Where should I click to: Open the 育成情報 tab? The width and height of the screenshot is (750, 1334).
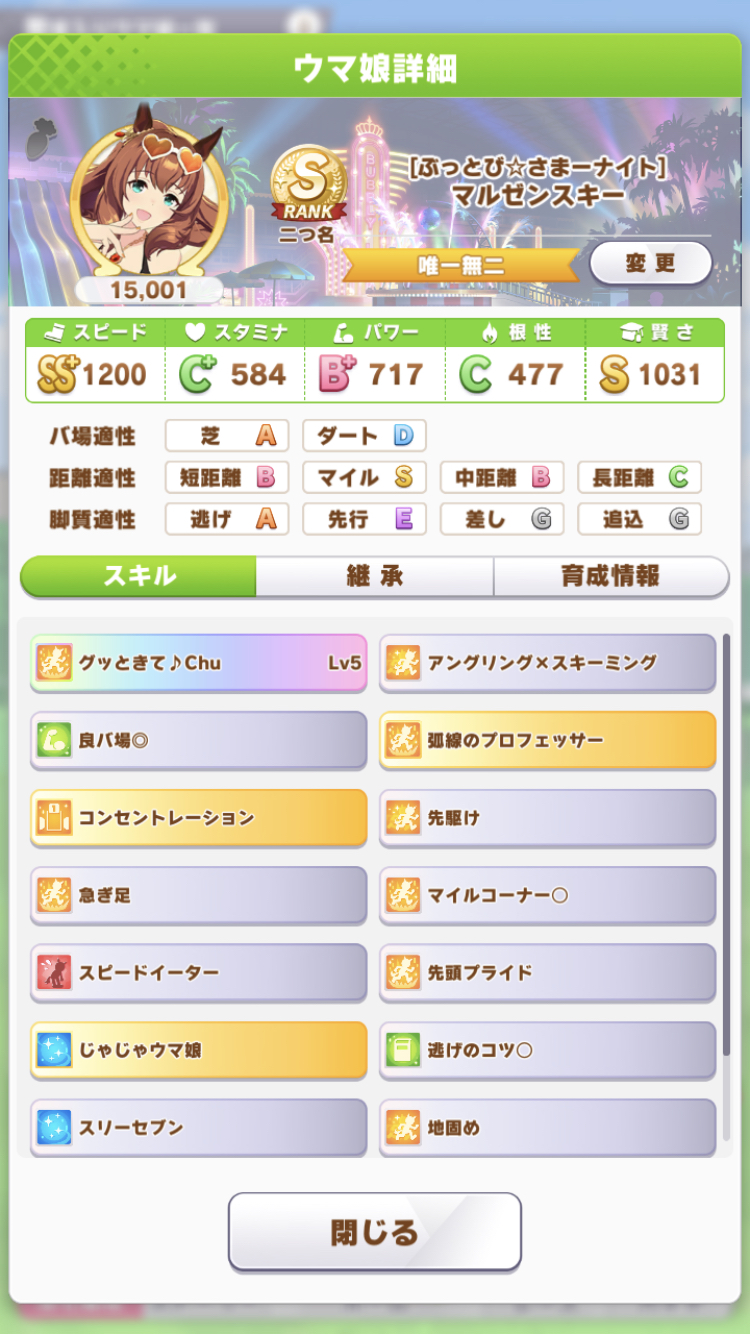610,576
